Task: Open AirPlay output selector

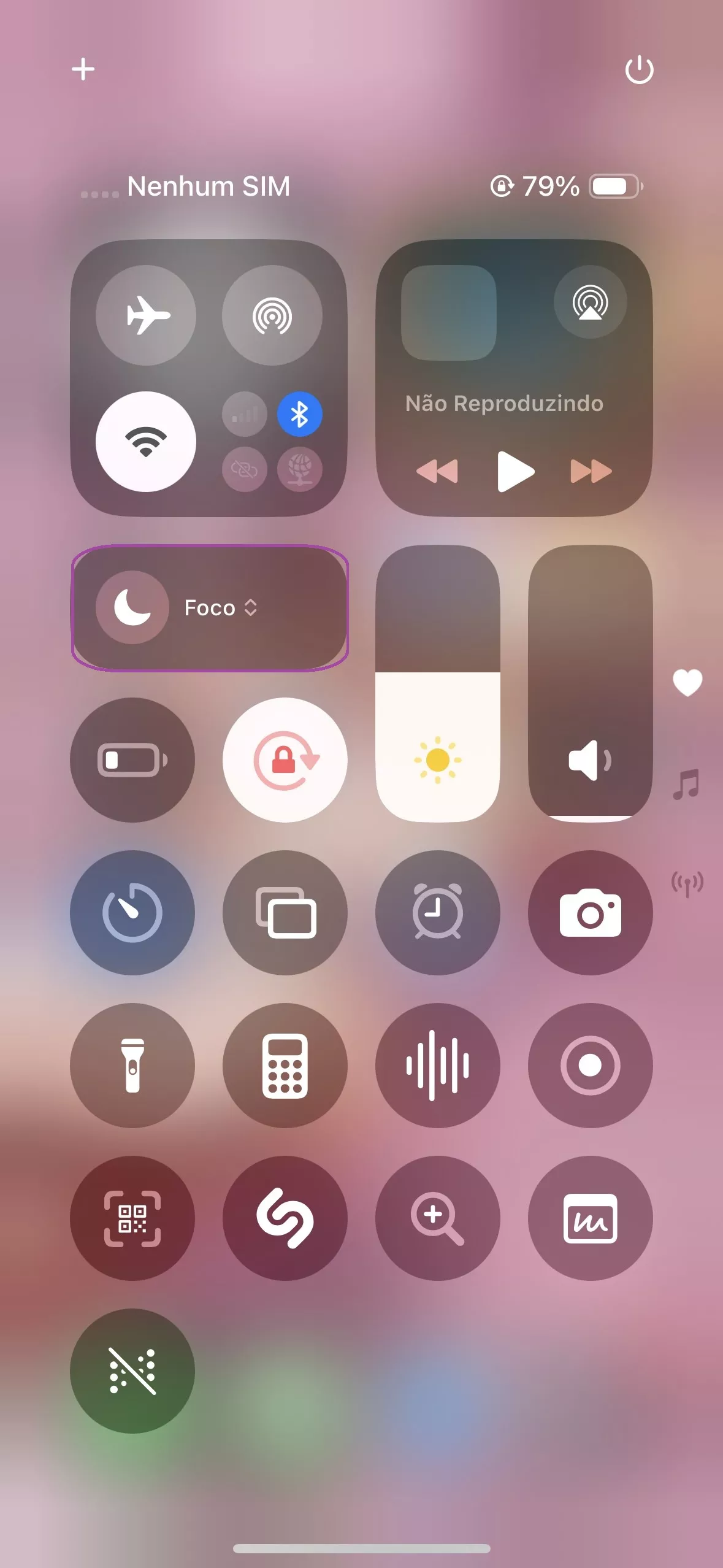Action: tap(590, 302)
